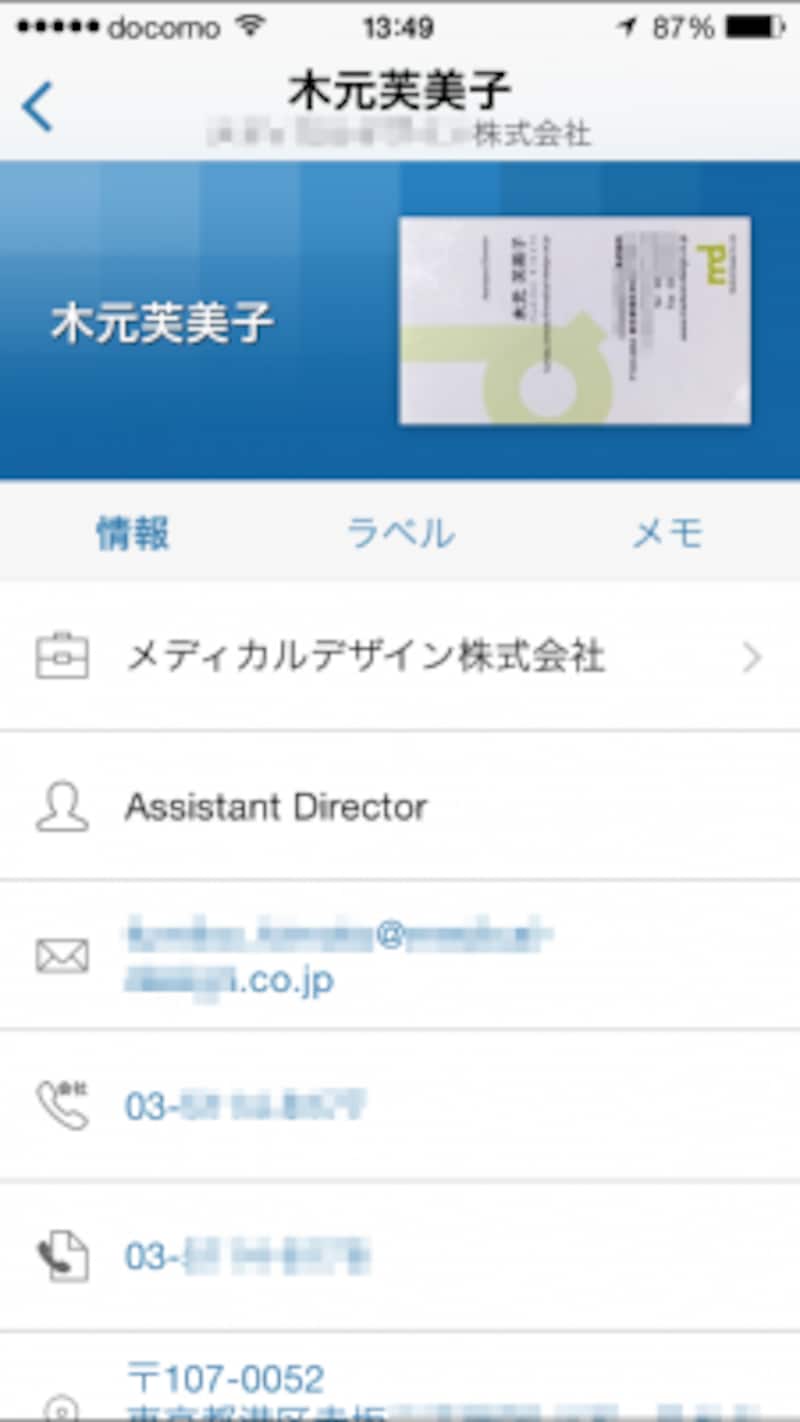Open the メモ tab
The image size is (800, 1422).
pyautogui.click(x=667, y=534)
